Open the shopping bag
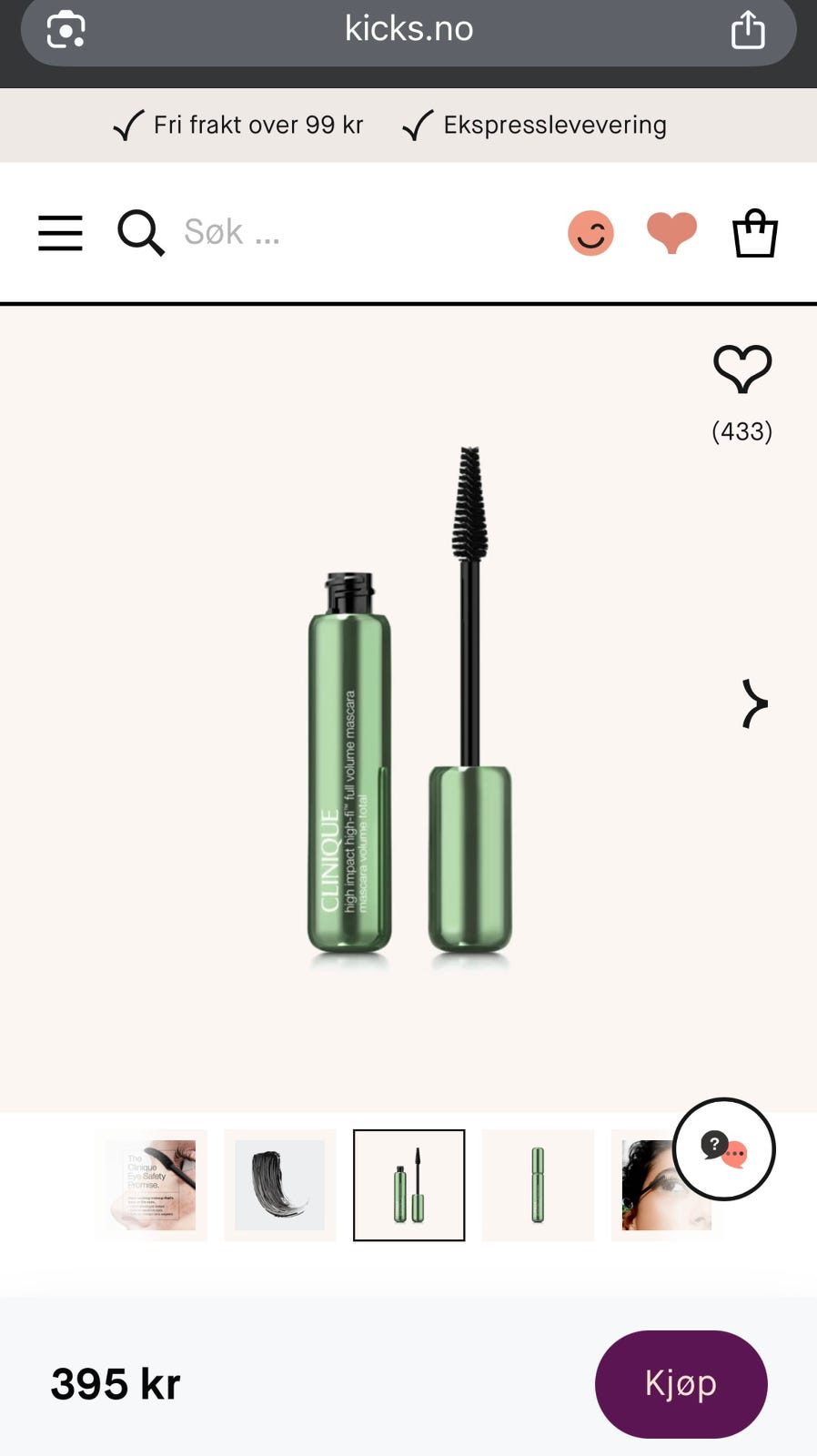 coord(754,233)
